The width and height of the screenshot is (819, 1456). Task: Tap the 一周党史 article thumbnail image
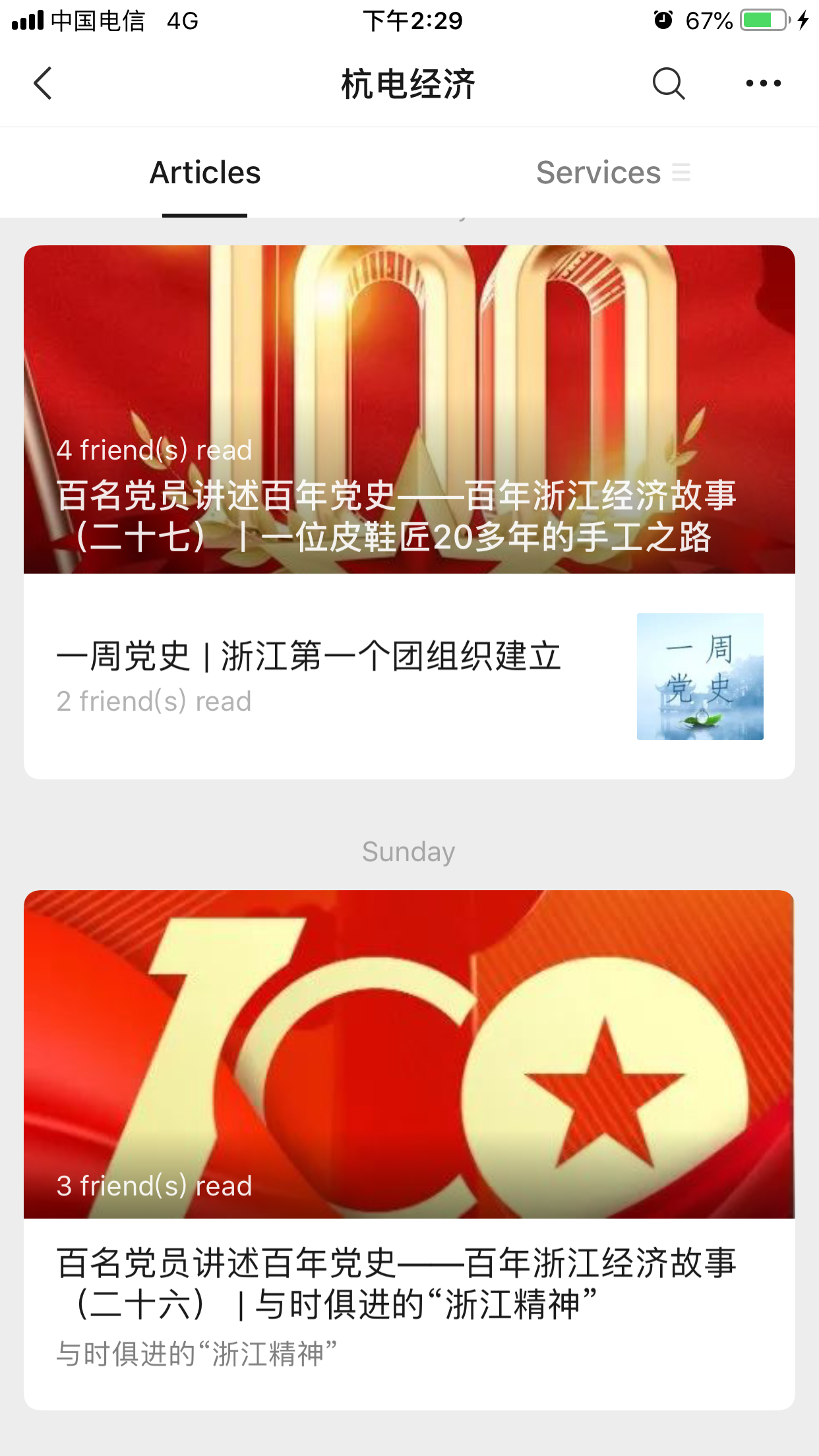click(x=700, y=675)
